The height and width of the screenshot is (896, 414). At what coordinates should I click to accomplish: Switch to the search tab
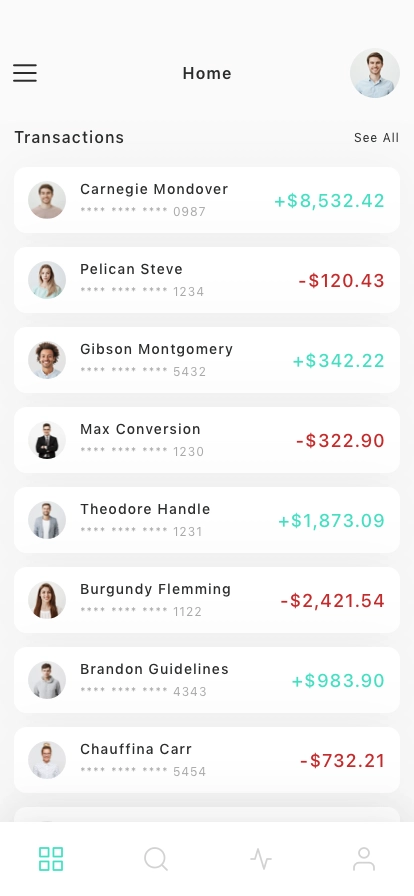tap(156, 859)
